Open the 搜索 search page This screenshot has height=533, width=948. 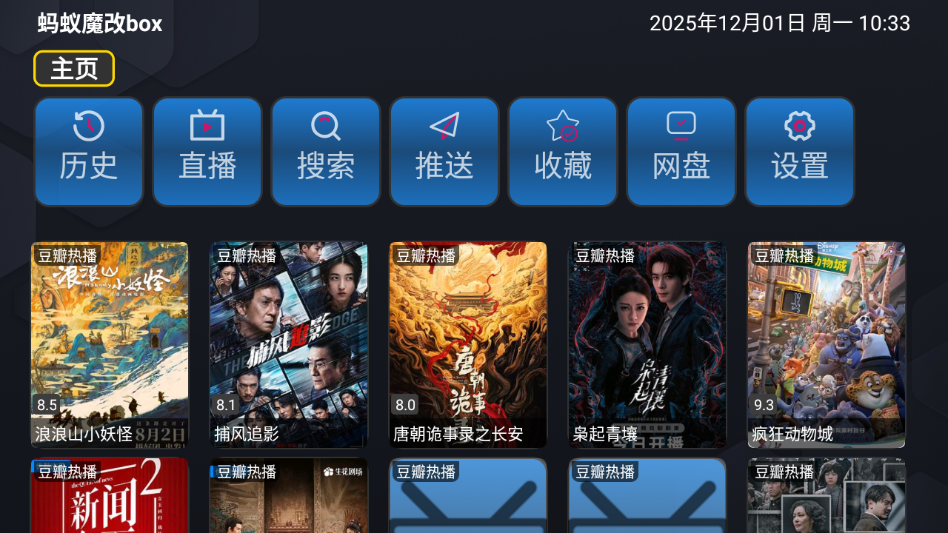coord(326,151)
